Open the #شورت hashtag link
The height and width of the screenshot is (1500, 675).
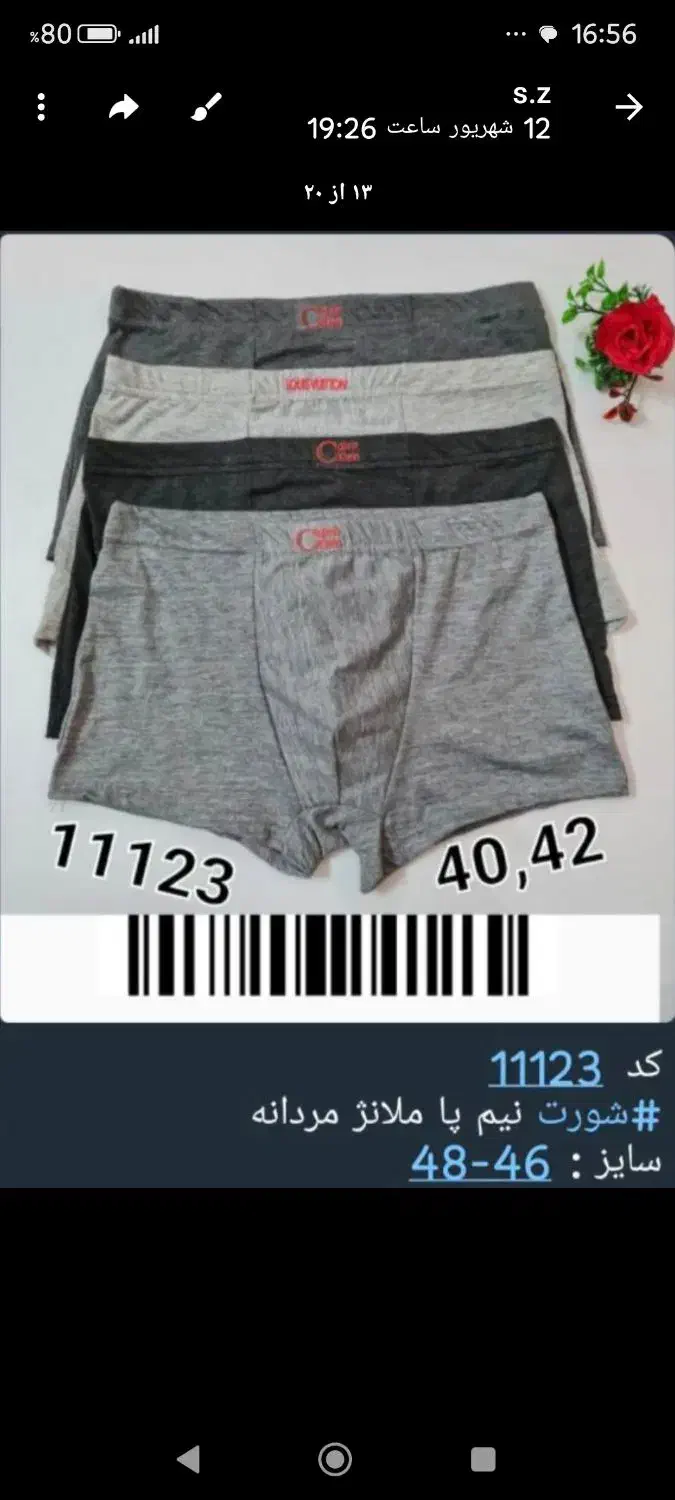[599, 1115]
